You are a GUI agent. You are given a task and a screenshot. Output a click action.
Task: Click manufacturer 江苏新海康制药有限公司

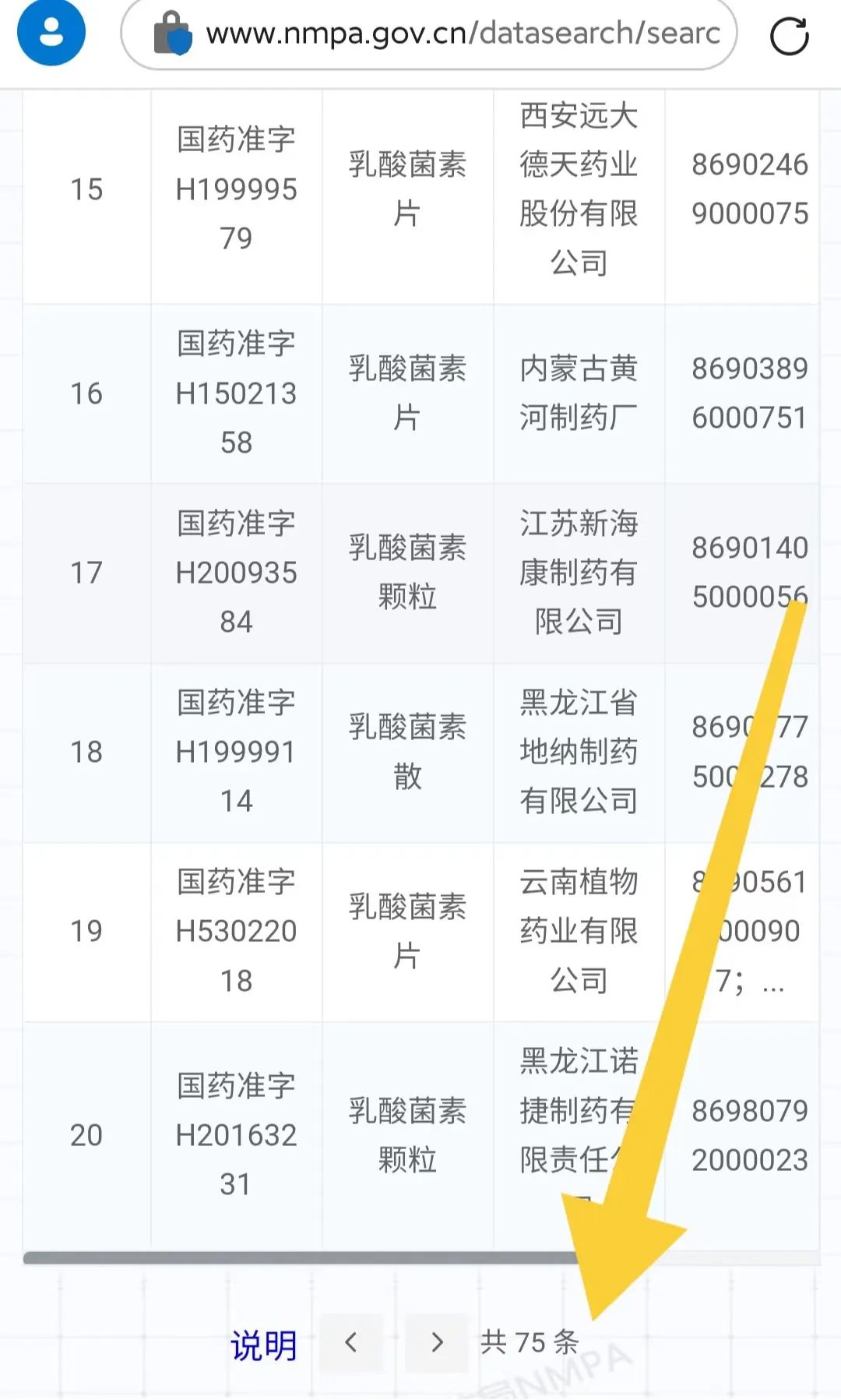578,573
